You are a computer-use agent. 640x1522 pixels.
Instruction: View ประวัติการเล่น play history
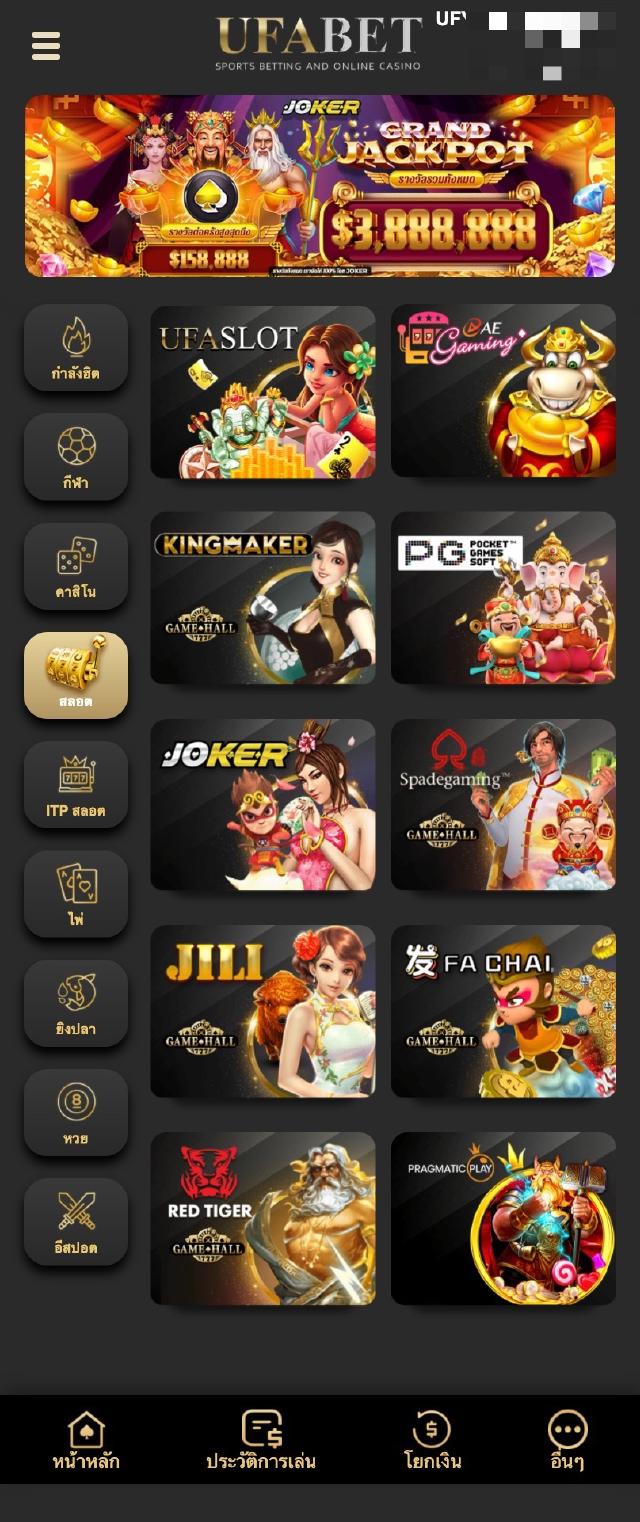[261, 1441]
